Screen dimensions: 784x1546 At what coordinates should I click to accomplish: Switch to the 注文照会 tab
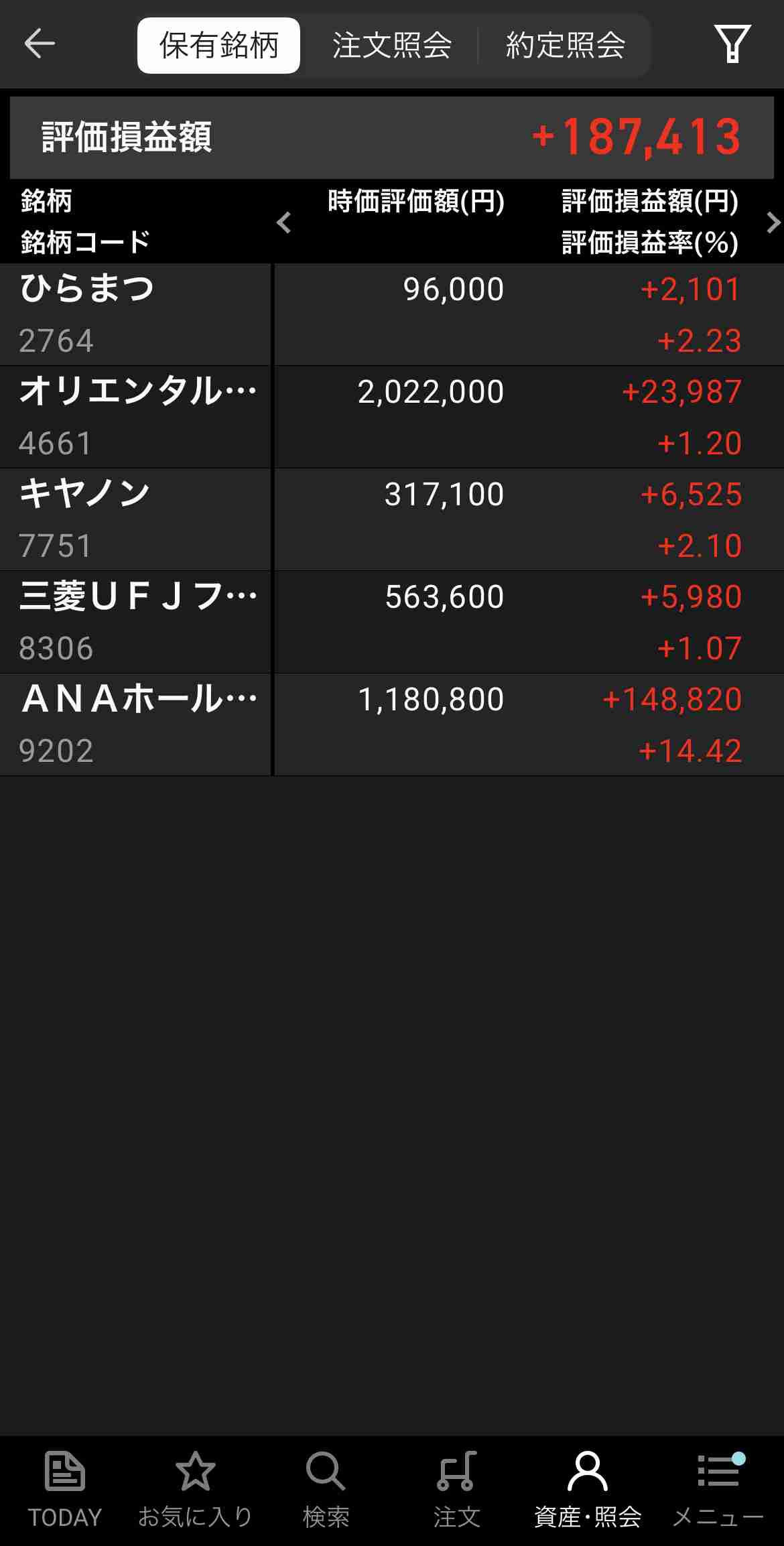coord(392,45)
